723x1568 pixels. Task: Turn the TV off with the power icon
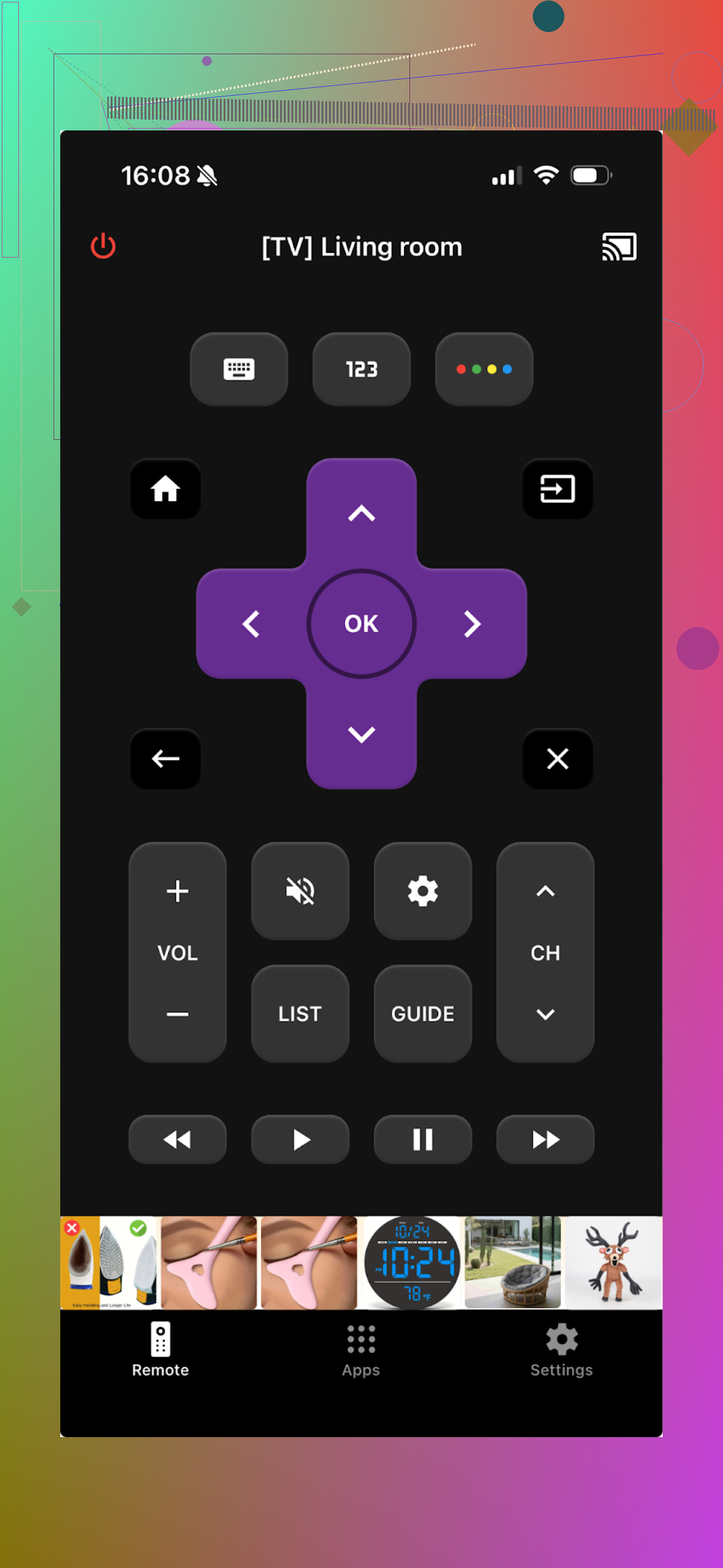(x=103, y=246)
